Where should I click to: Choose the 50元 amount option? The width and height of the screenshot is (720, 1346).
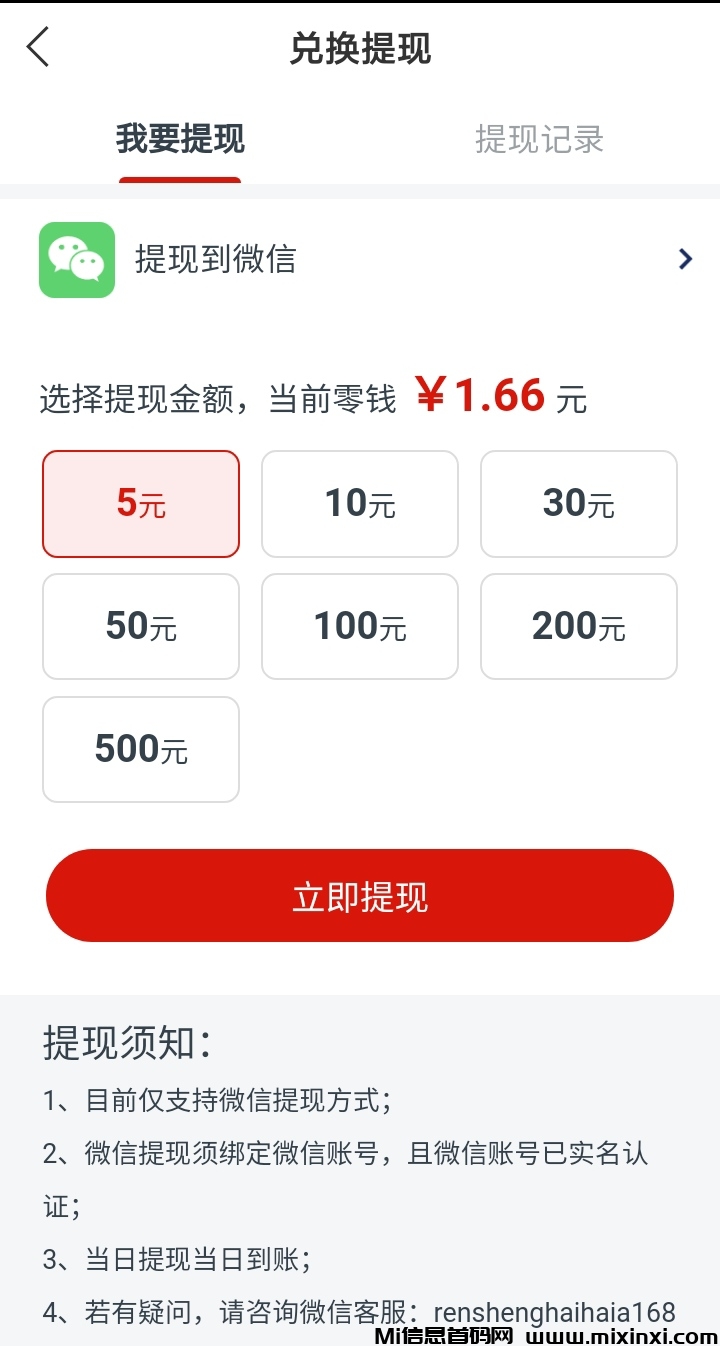[141, 626]
